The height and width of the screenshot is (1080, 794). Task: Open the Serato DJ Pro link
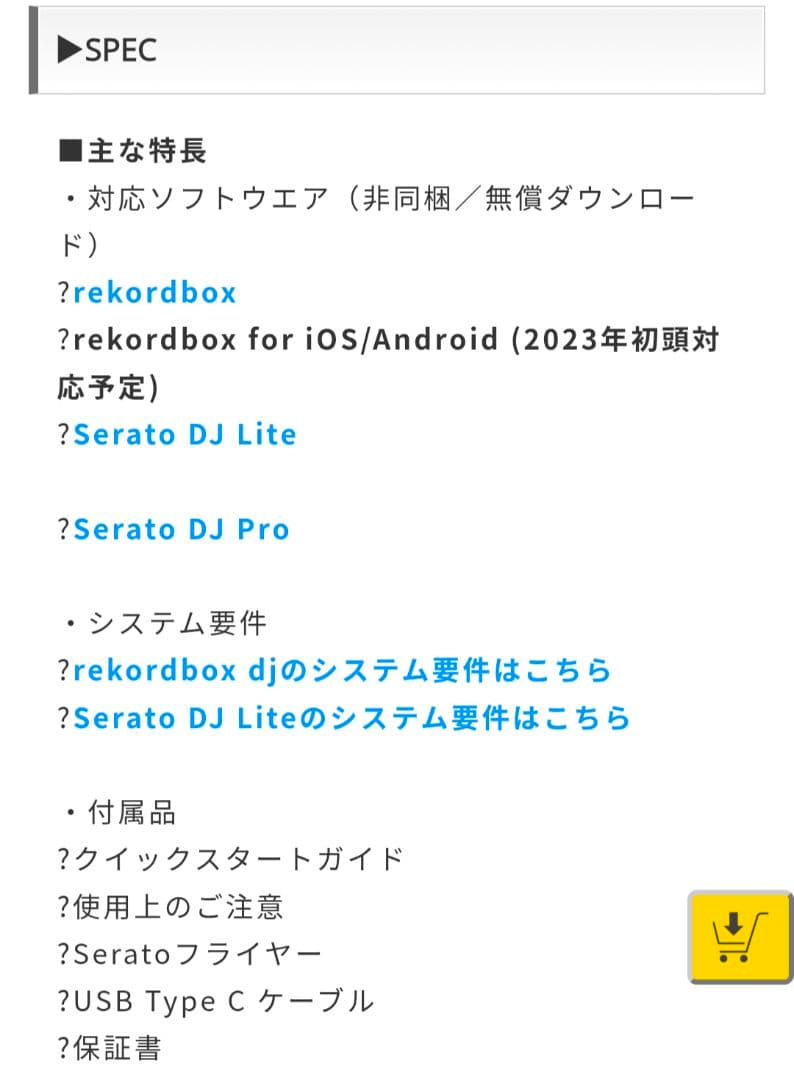(x=181, y=528)
